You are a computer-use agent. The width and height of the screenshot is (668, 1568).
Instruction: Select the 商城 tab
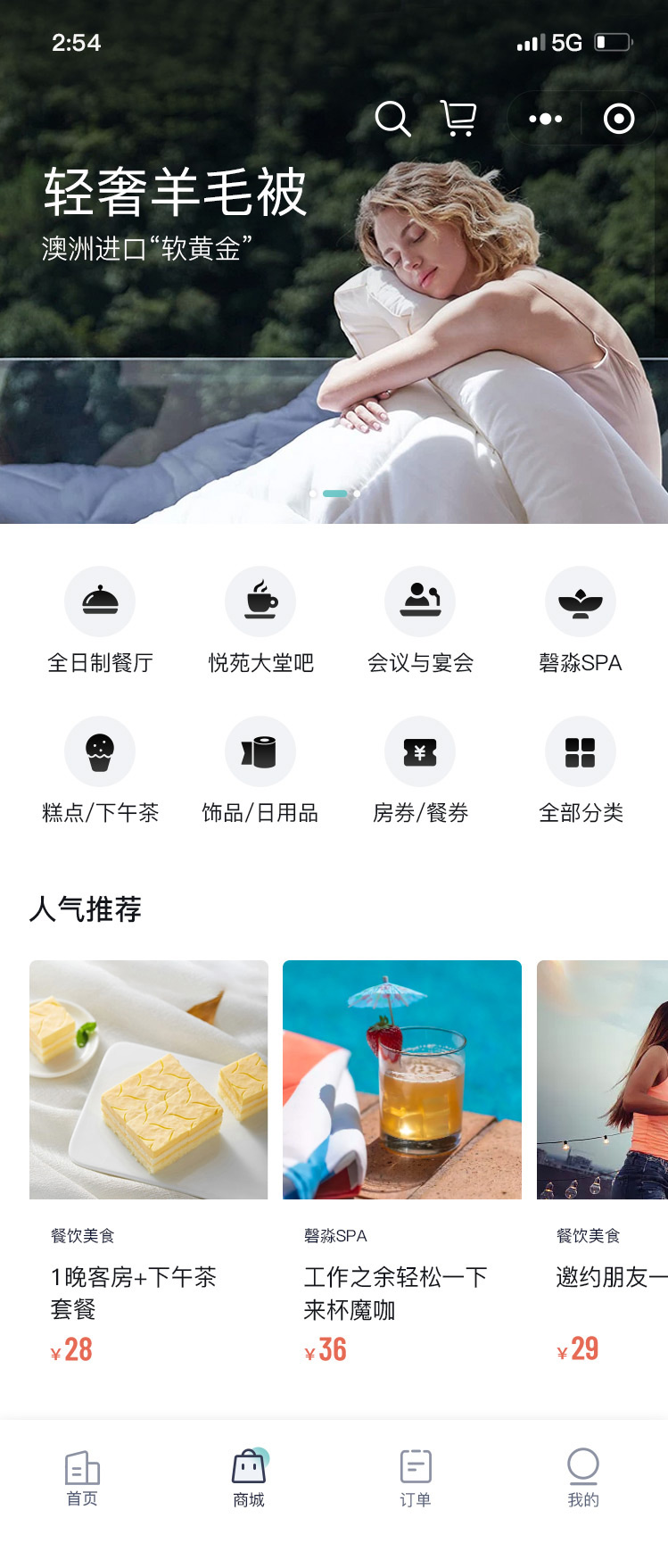249,1478
